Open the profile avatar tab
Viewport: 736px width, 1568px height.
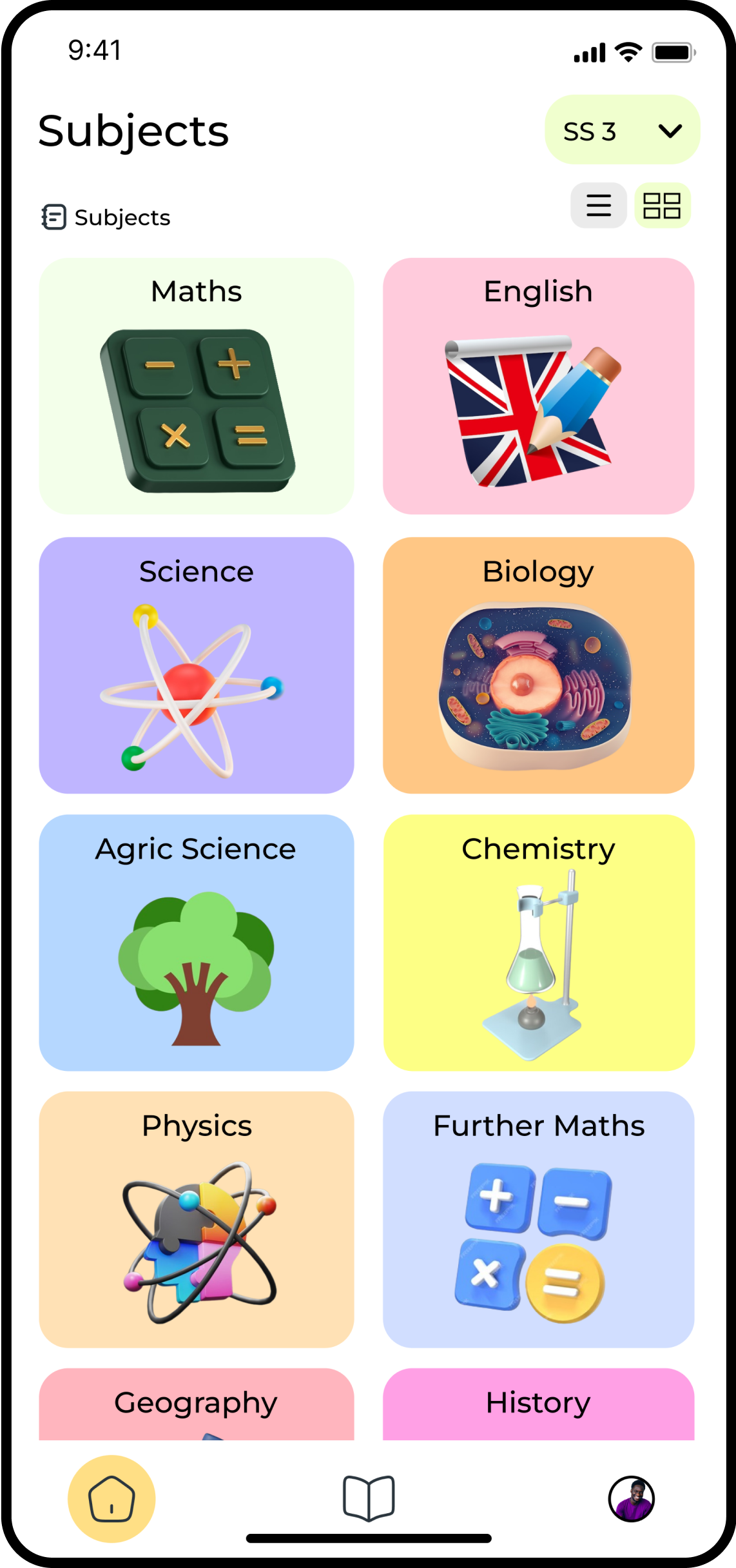[632, 1498]
